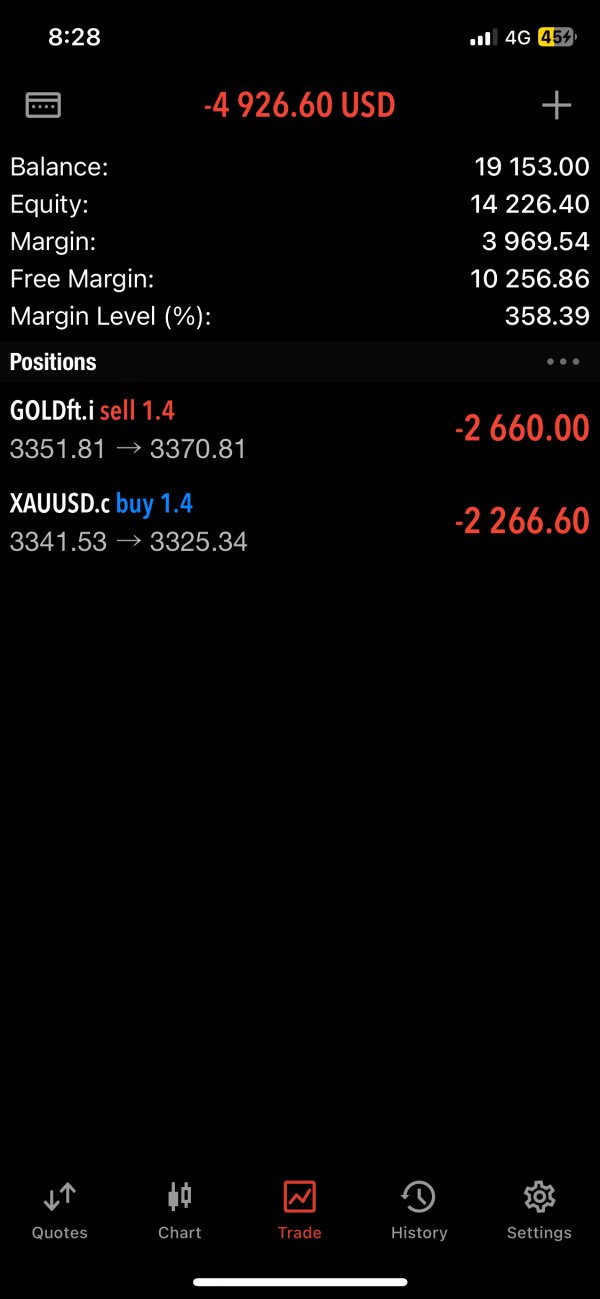The width and height of the screenshot is (600, 1299).
Task: Add a new order with plus icon
Action: (556, 105)
